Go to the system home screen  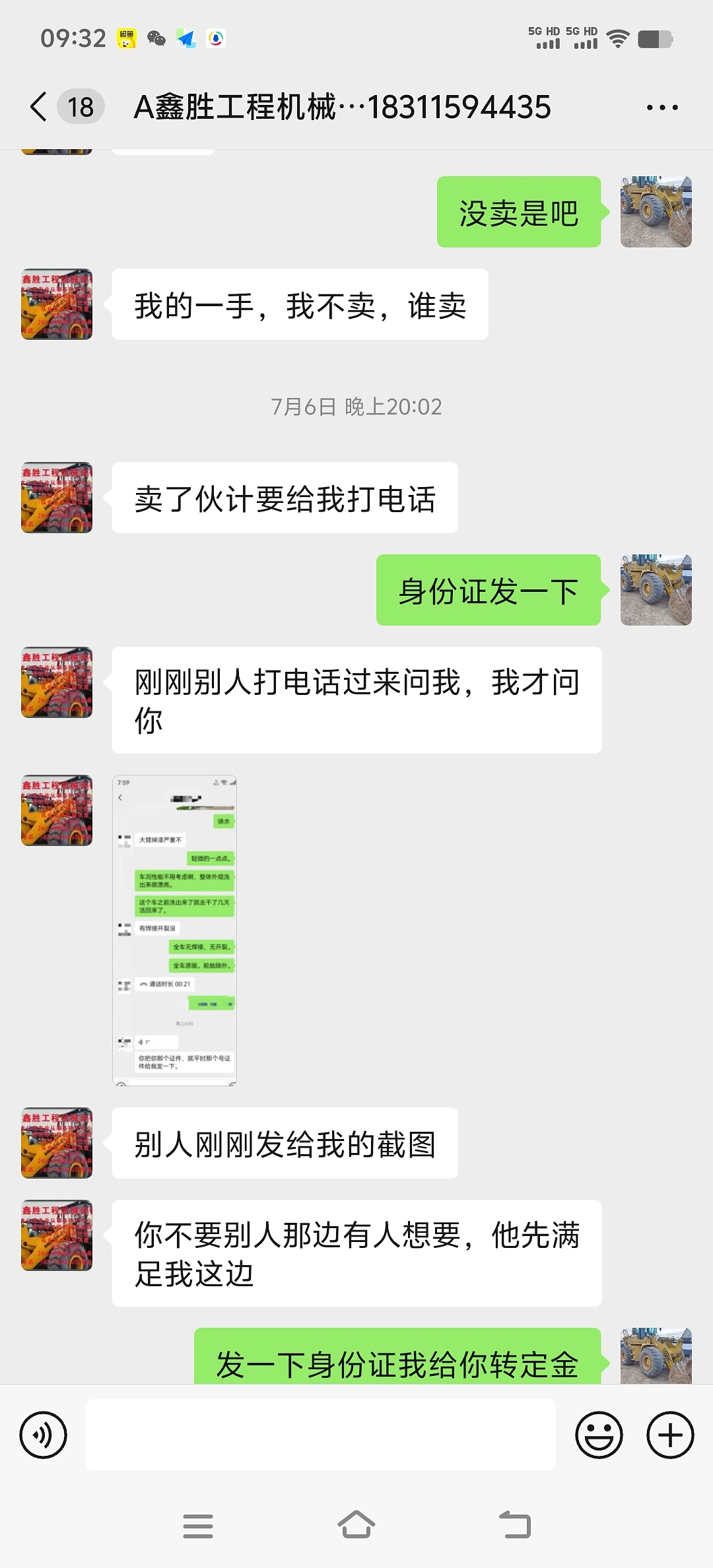[x=356, y=1525]
